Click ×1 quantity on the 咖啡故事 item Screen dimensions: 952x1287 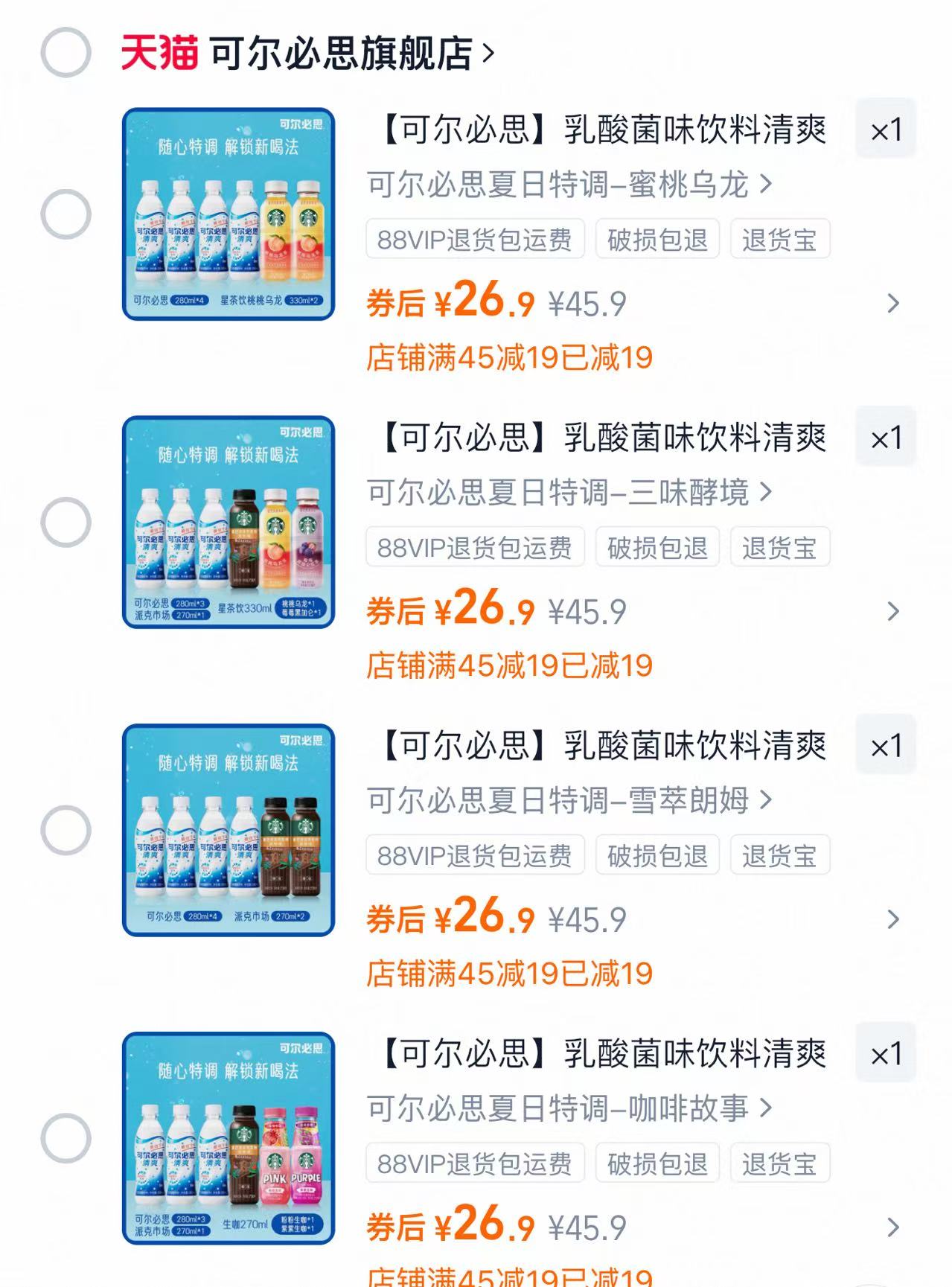pyautogui.click(x=886, y=1054)
